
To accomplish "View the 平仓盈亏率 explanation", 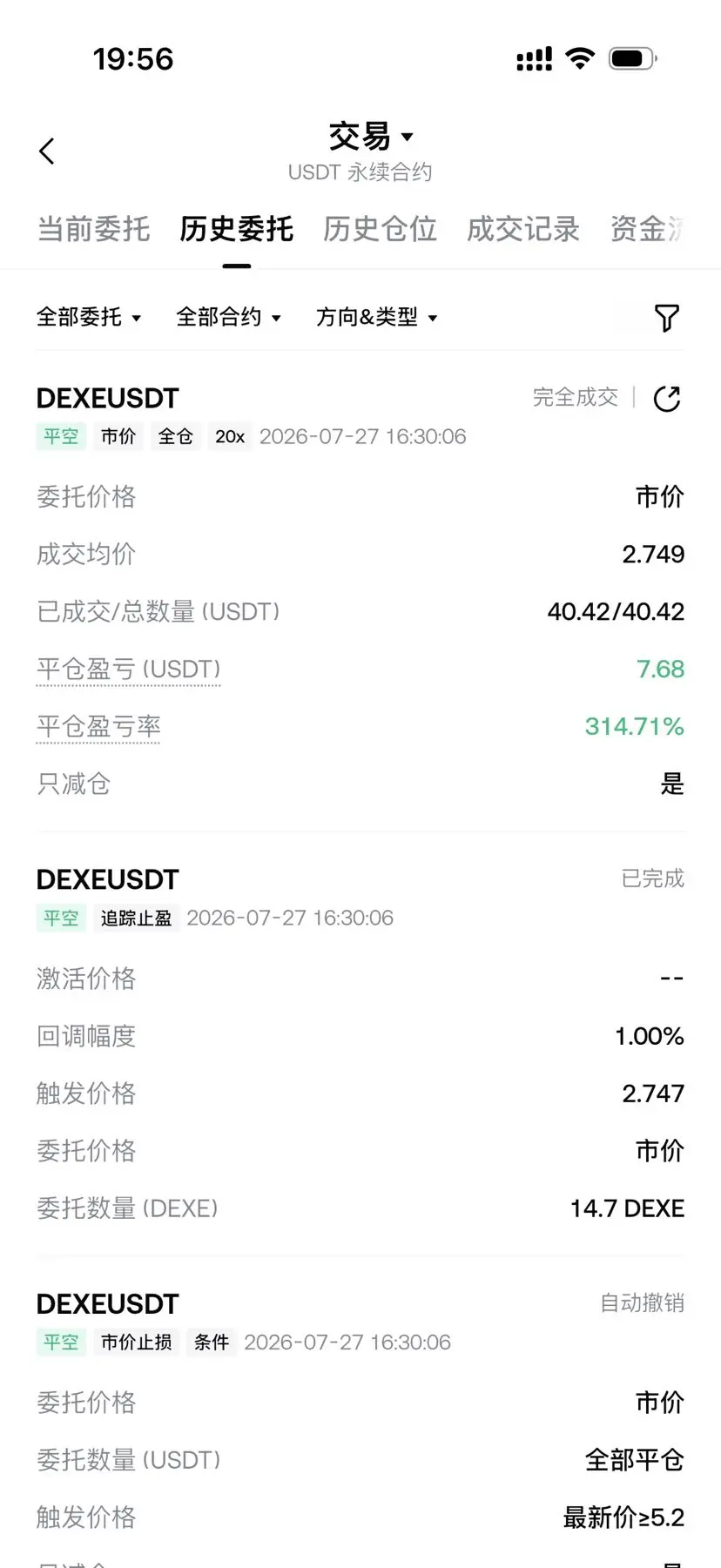I will pyautogui.click(x=98, y=727).
